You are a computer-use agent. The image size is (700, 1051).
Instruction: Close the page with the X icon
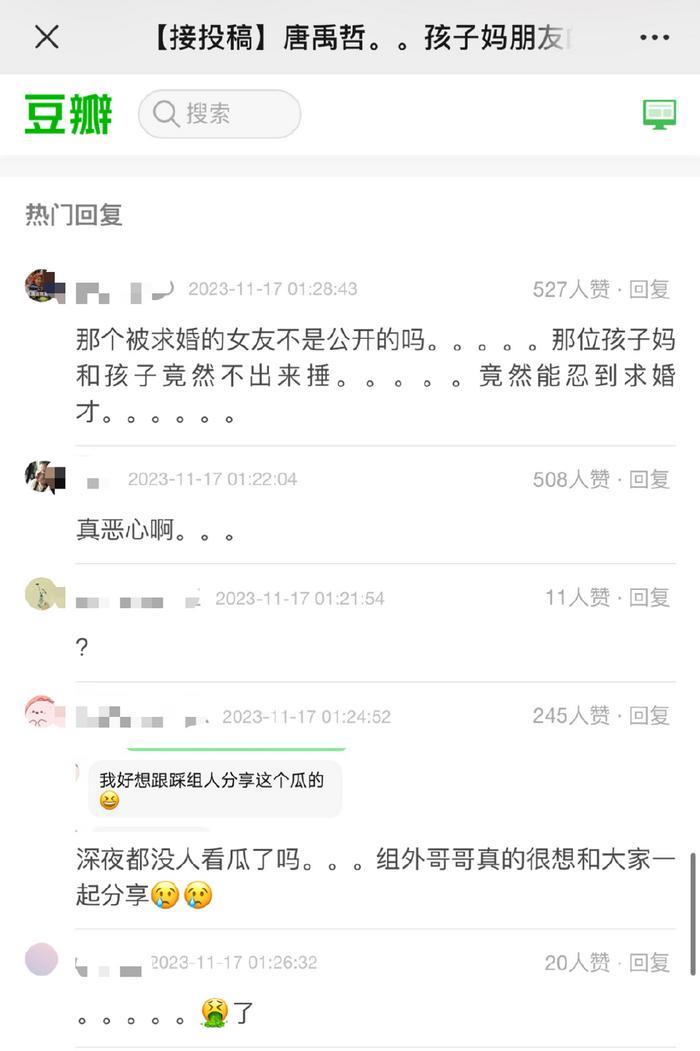46,37
